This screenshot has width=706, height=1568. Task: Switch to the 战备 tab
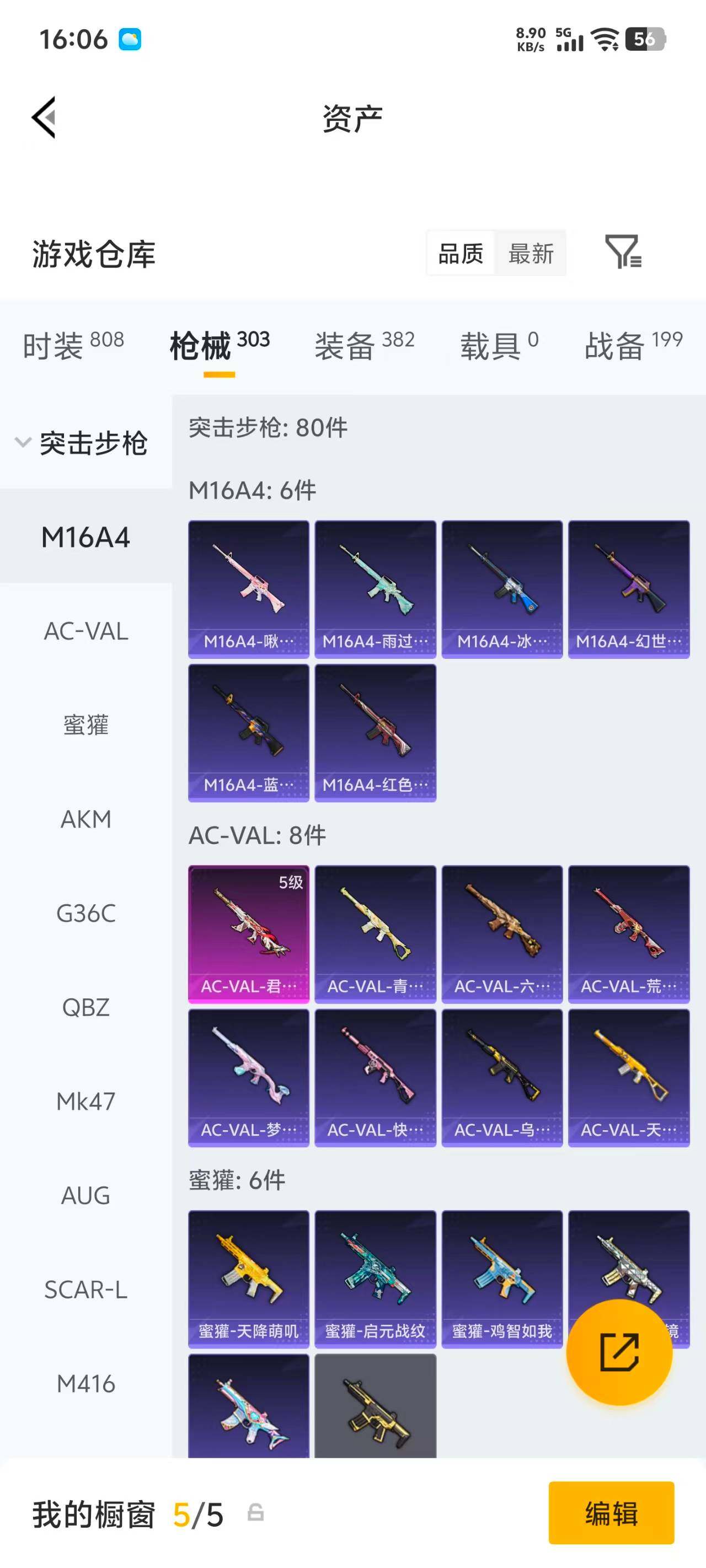pos(634,345)
